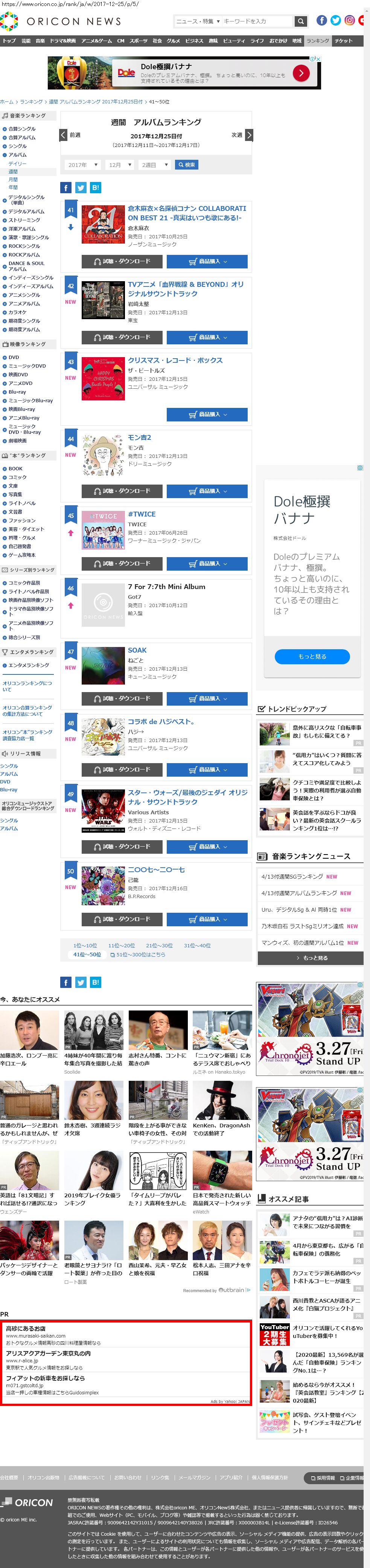Expand the 12月 month dropdown
Screen dimensions: 370x1568
coord(120,165)
